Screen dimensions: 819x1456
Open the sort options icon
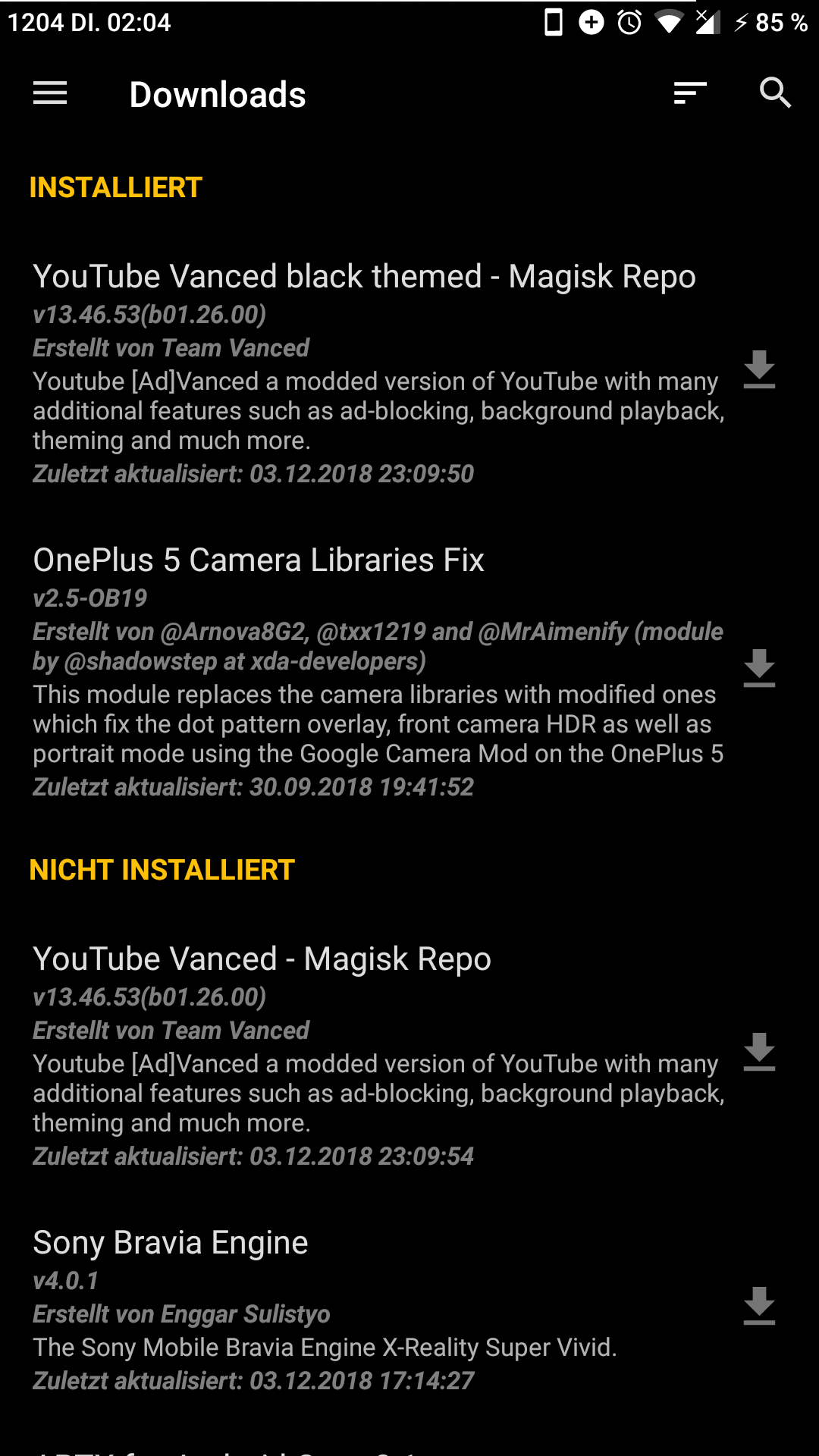pyautogui.click(x=690, y=94)
